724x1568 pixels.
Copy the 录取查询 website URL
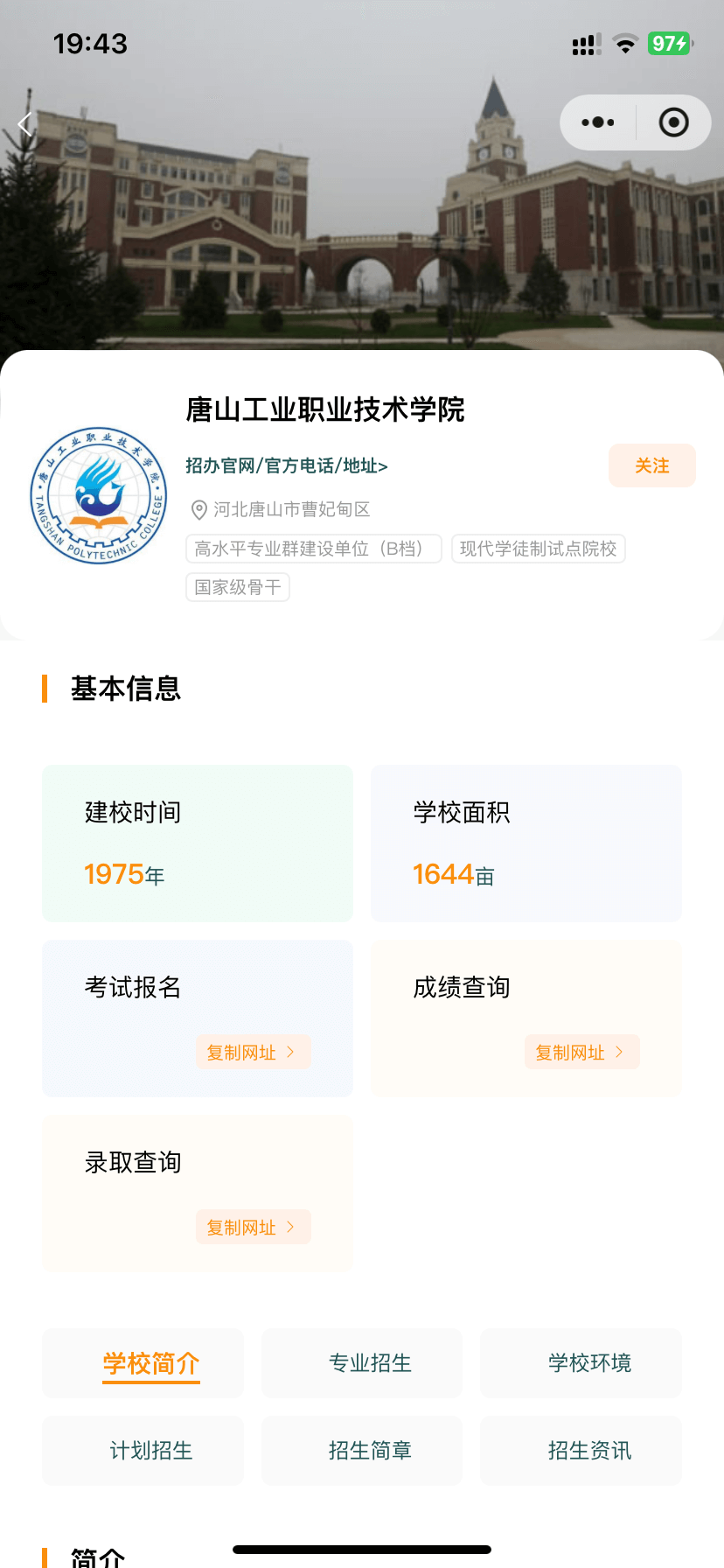click(253, 1227)
